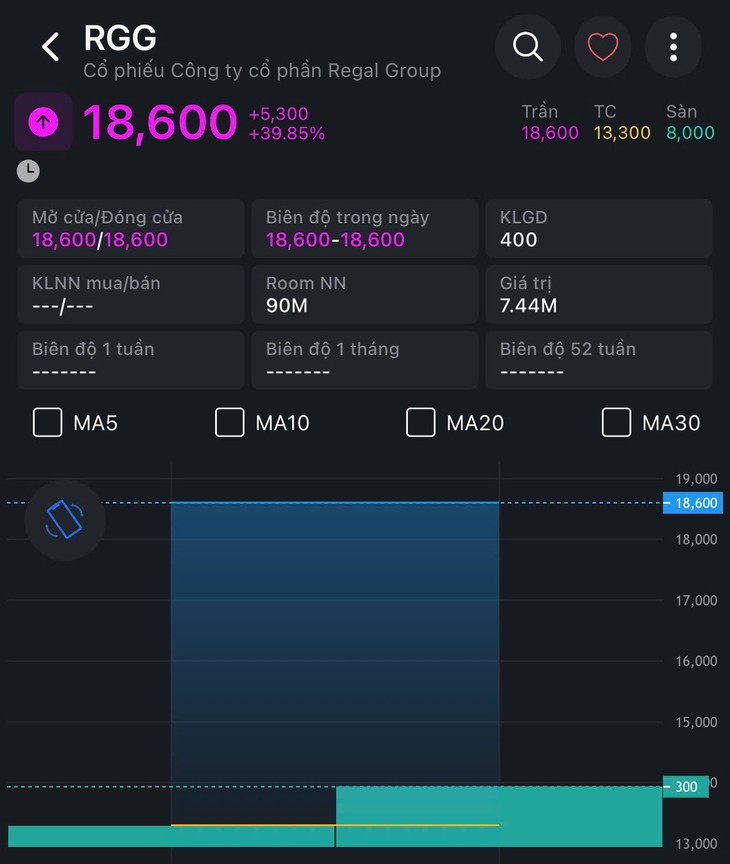This screenshot has width=730, height=864.
Task: Rotate the chart to landscape view
Action: 65,520
